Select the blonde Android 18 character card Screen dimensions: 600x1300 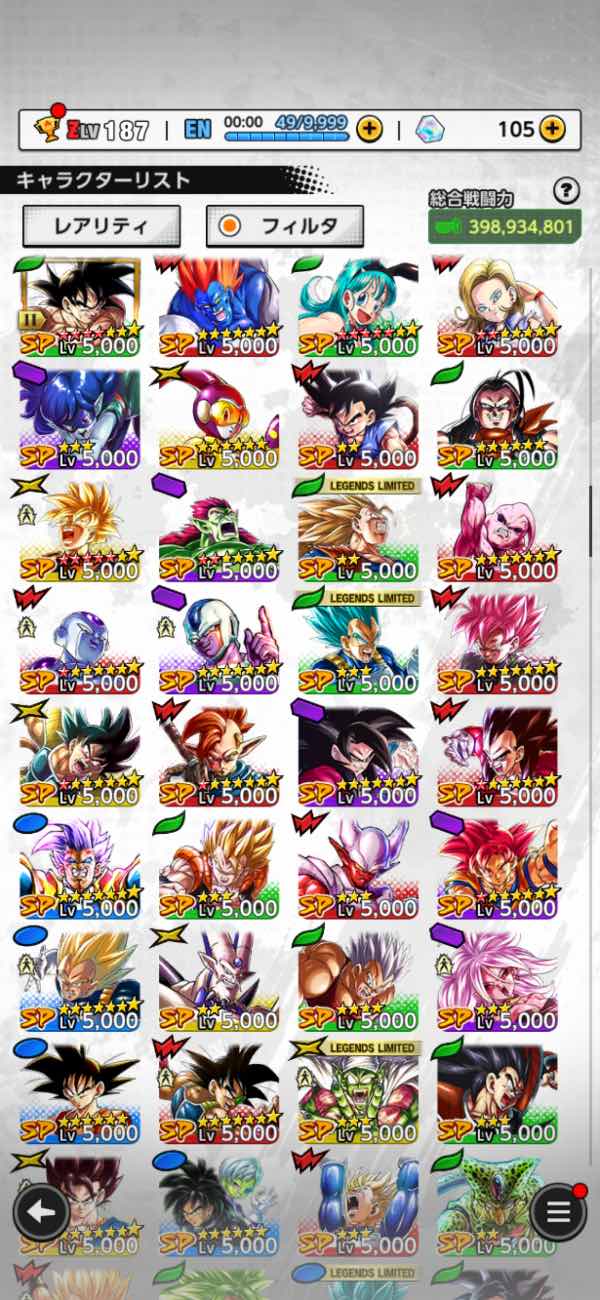coord(497,307)
